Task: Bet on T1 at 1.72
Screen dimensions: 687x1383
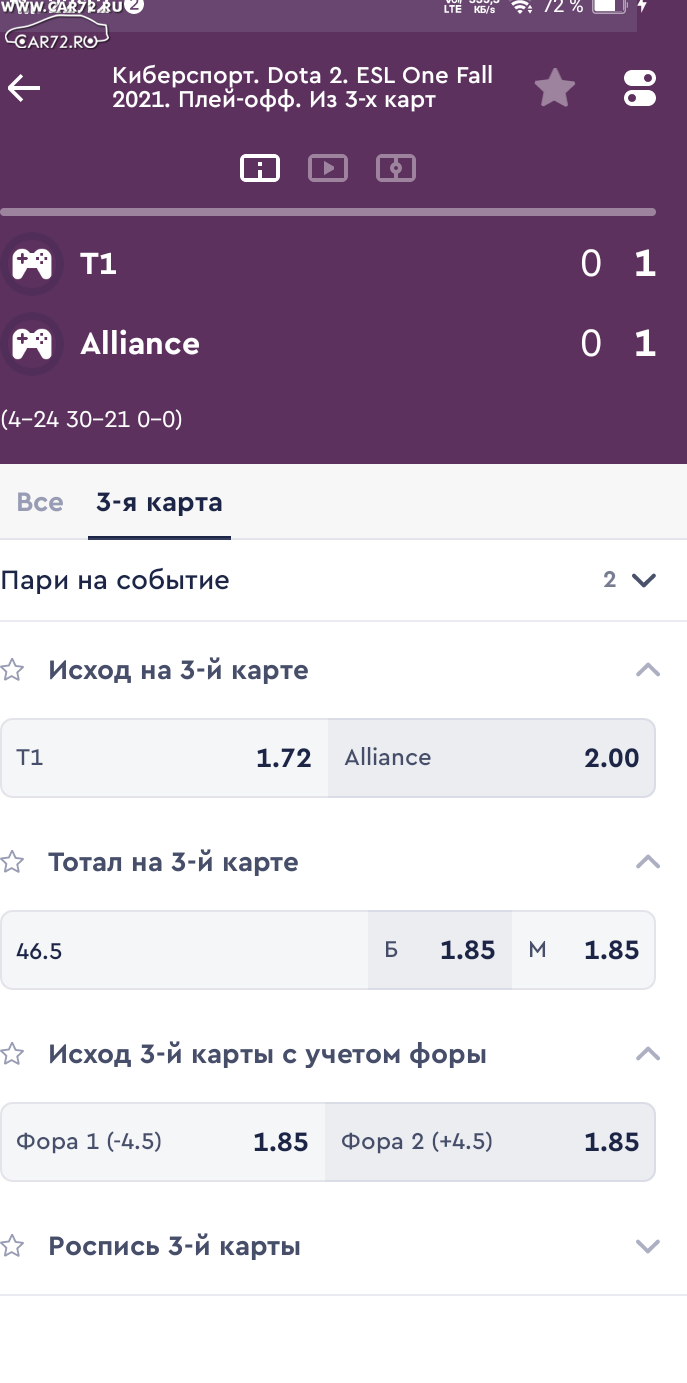Action: (164, 758)
